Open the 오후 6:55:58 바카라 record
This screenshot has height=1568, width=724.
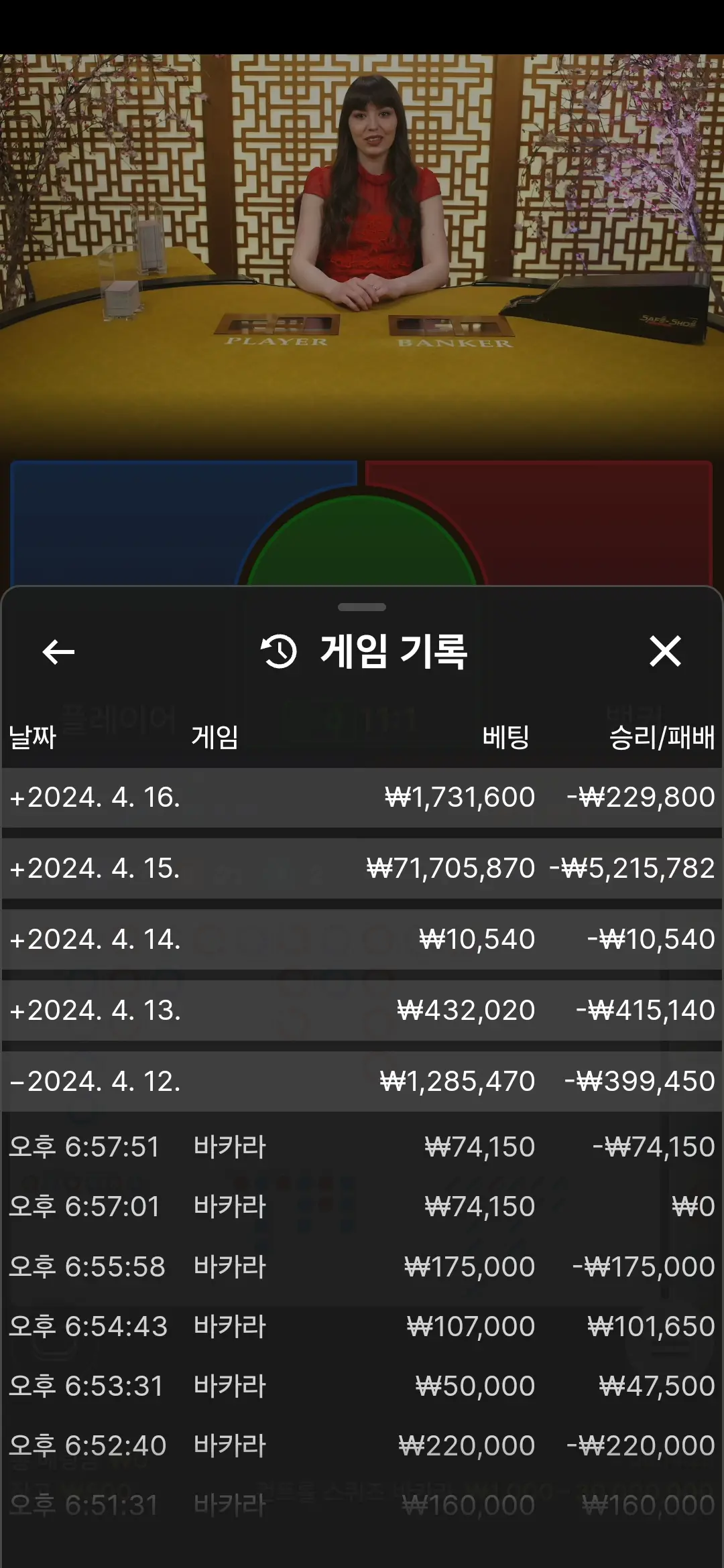(x=362, y=1266)
